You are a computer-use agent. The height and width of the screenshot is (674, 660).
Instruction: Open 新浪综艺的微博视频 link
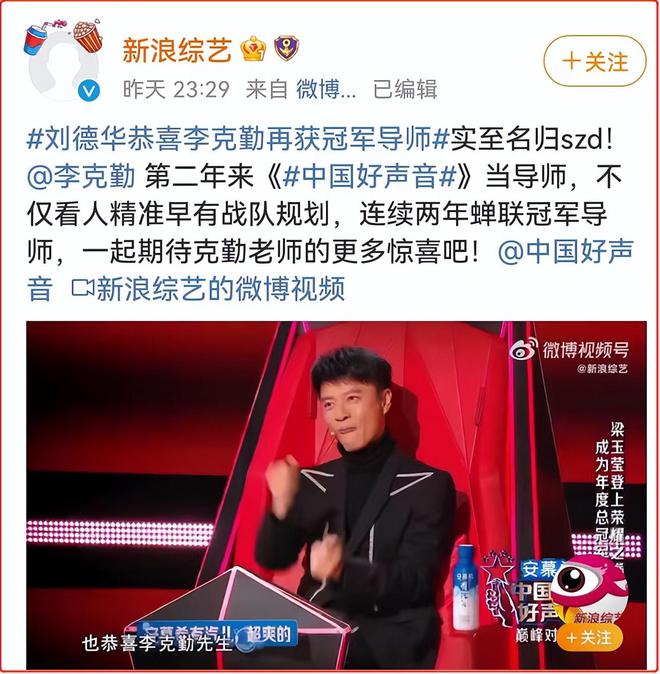point(210,290)
